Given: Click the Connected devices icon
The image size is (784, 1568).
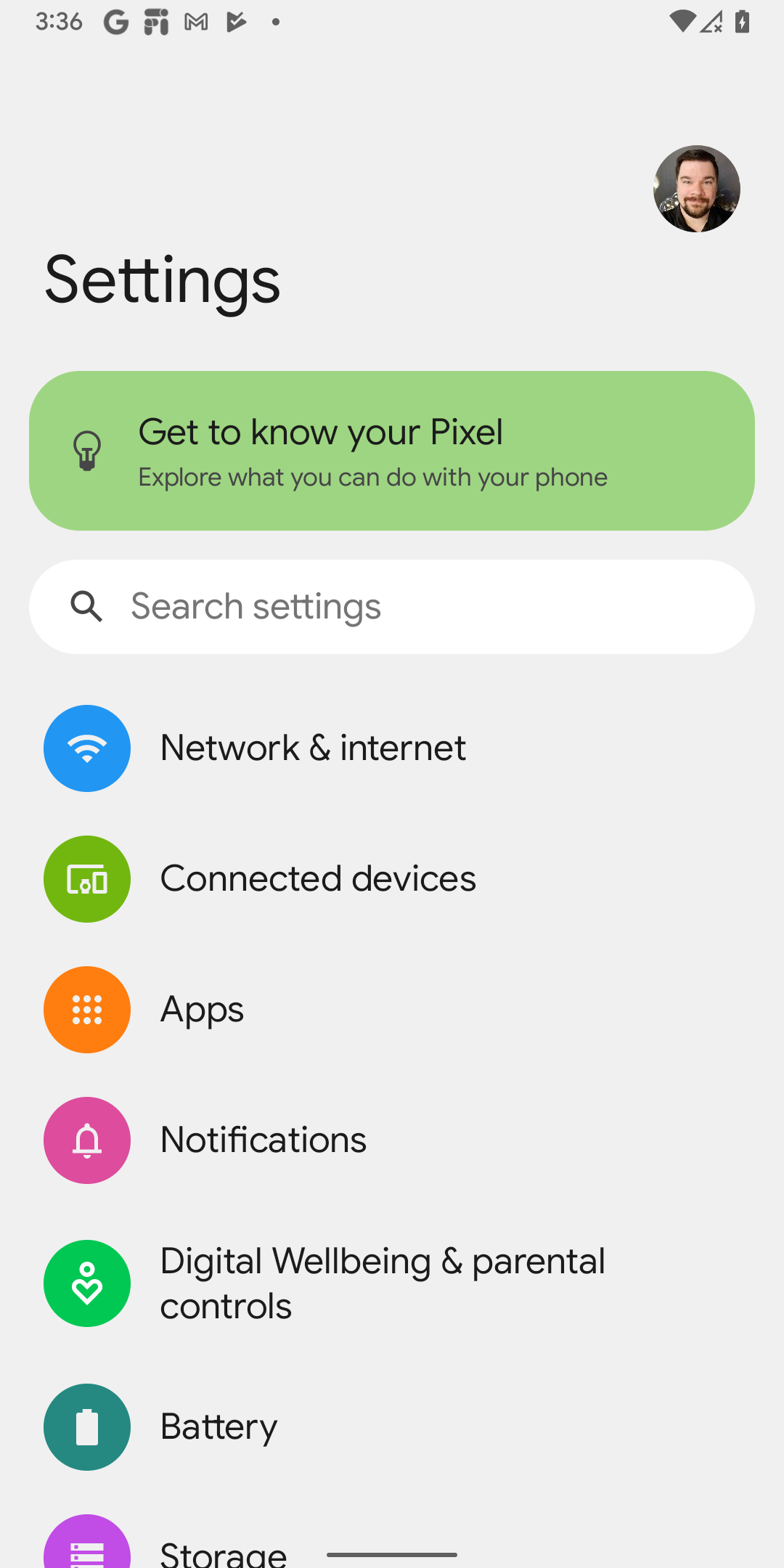Looking at the screenshot, I should point(86,878).
